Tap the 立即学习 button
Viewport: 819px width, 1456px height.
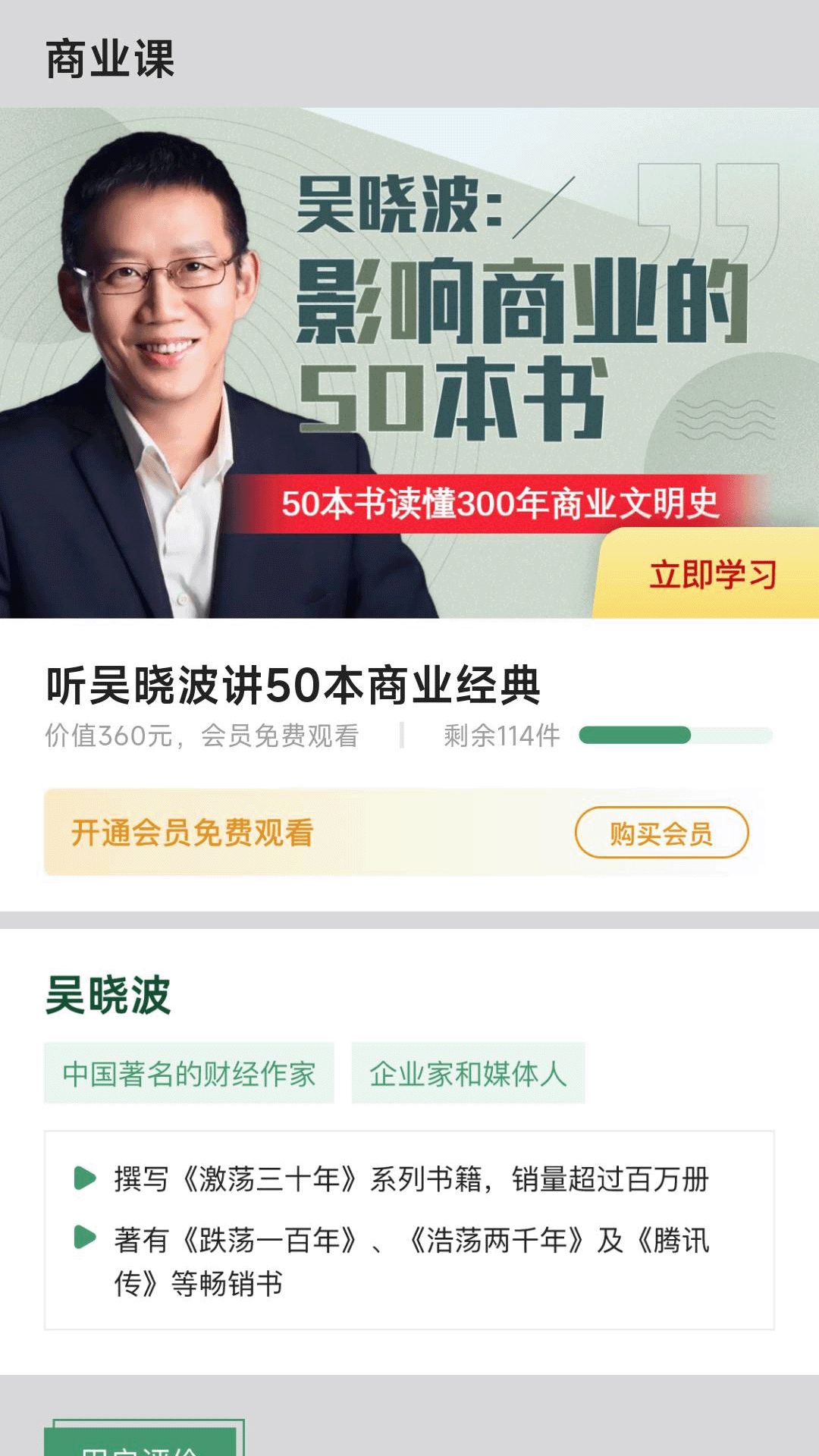714,575
